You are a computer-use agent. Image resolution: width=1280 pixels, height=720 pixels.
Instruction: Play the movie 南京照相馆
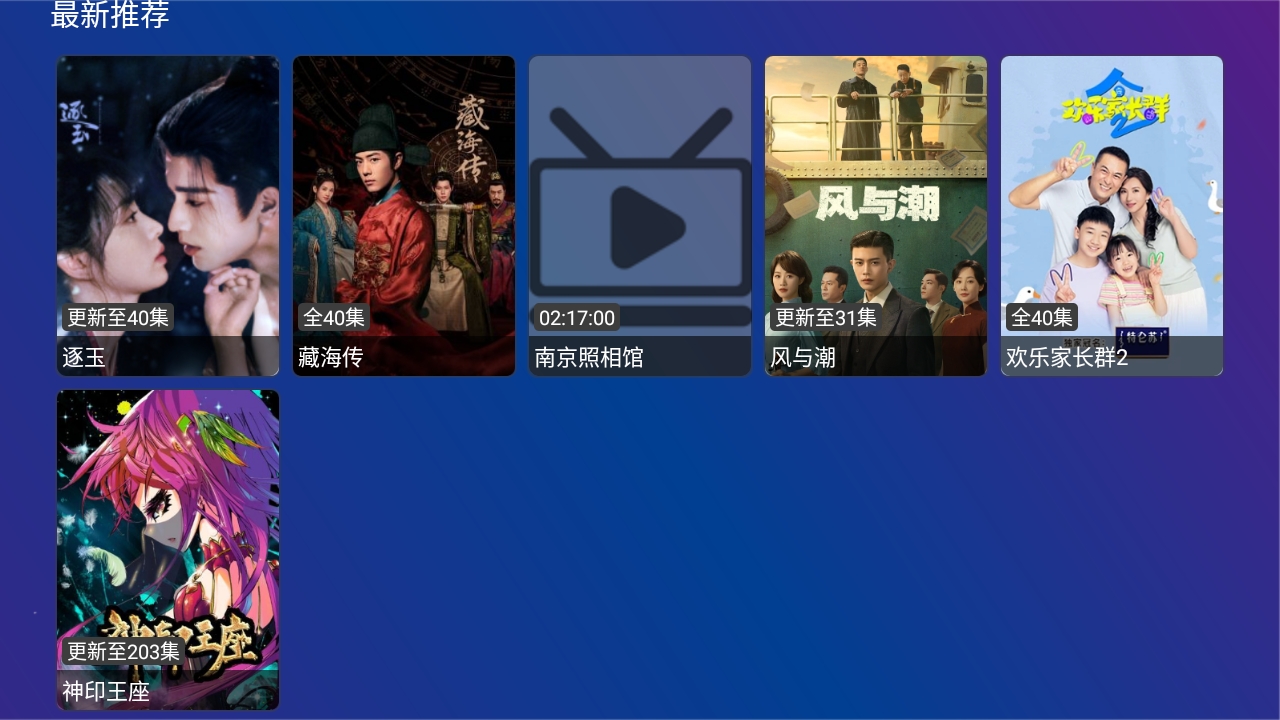[x=640, y=215]
